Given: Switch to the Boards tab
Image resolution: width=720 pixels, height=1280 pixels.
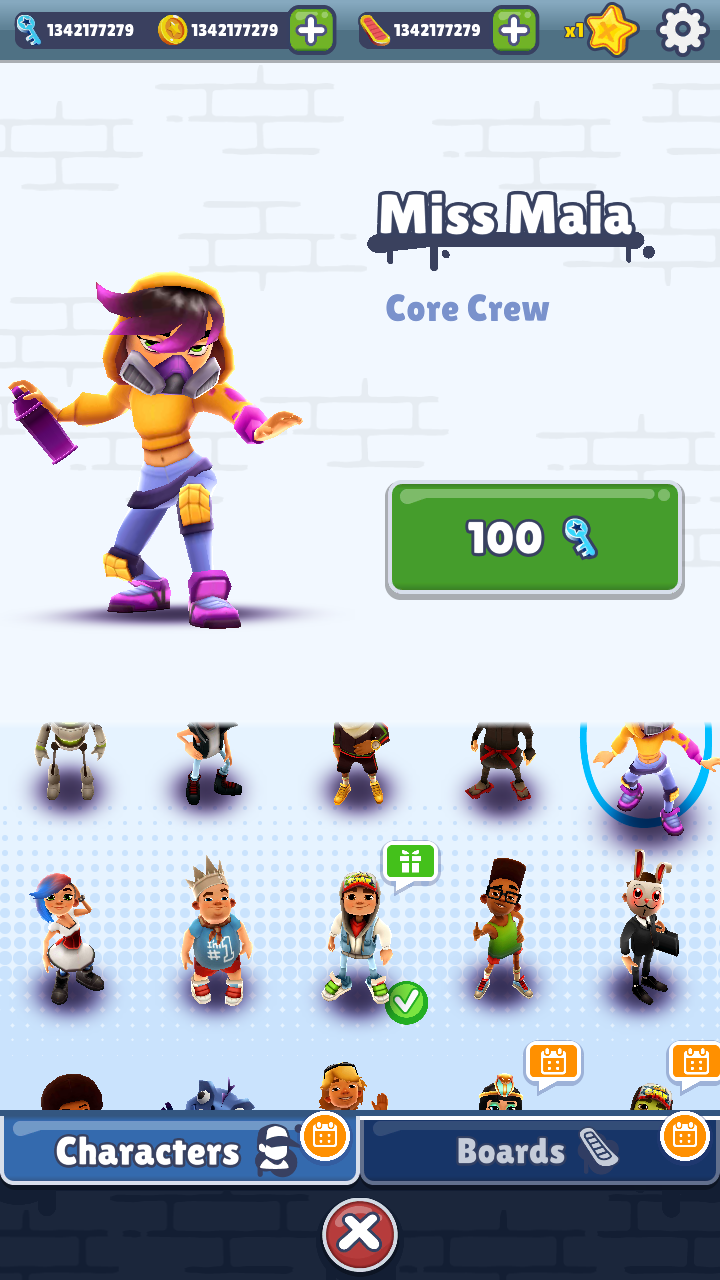Looking at the screenshot, I should [538, 1151].
